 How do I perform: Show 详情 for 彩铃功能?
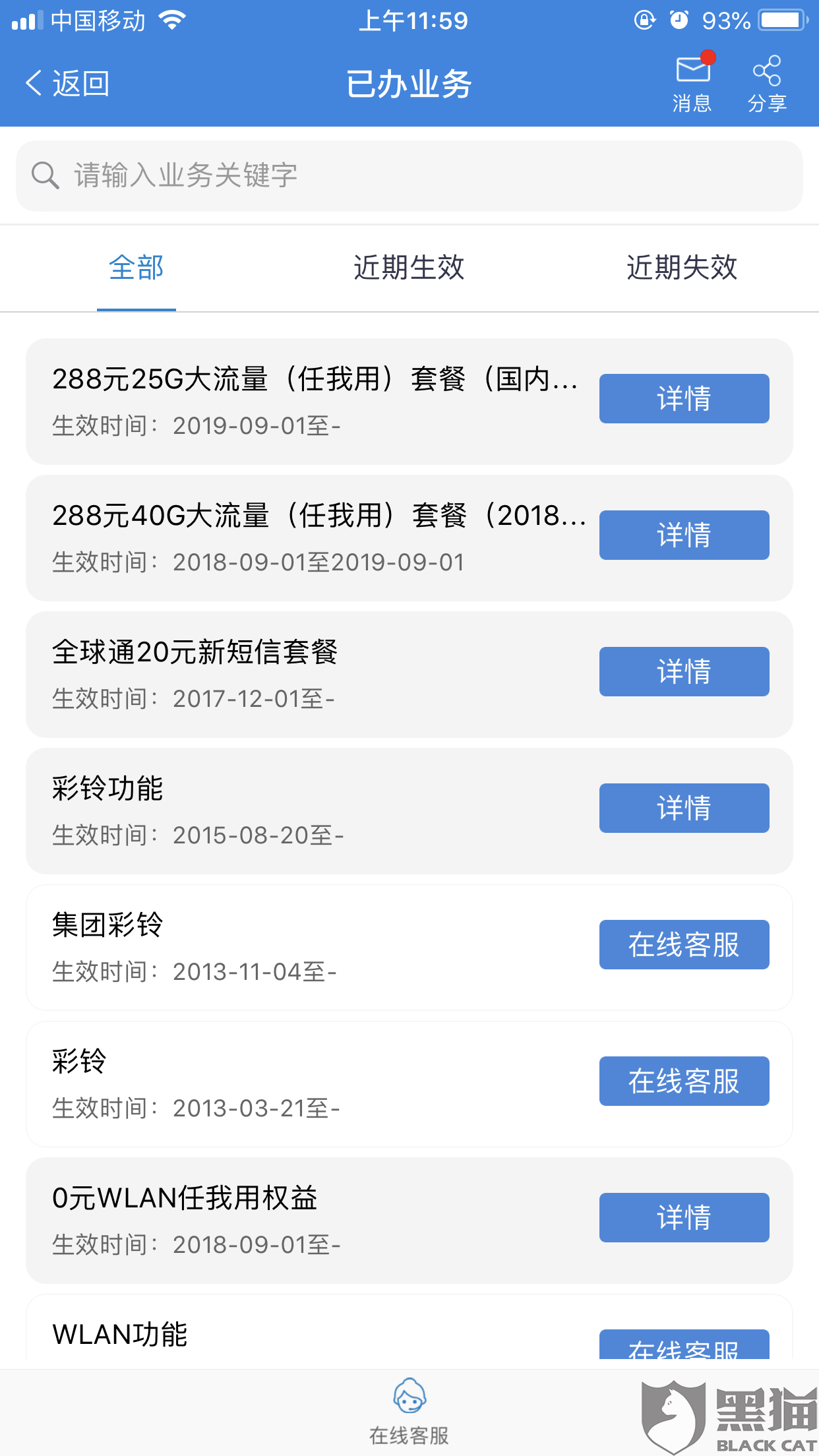684,808
